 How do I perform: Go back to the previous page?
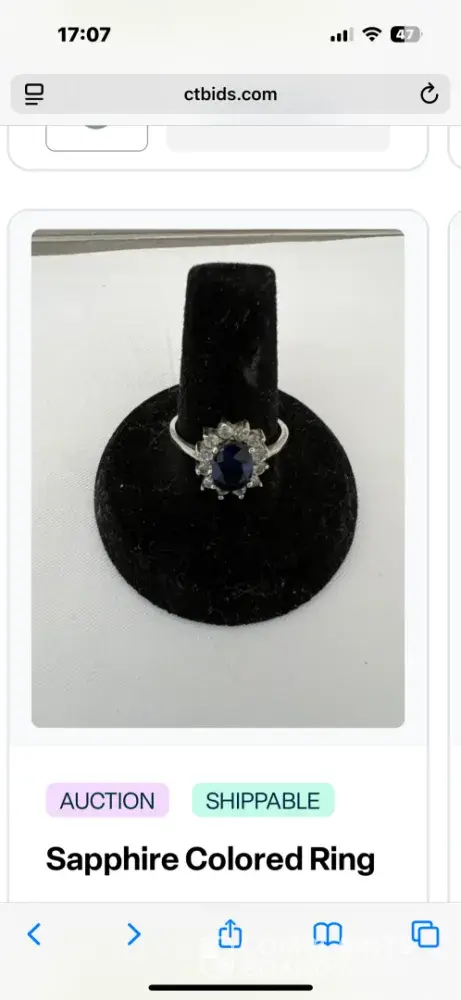coord(34,934)
